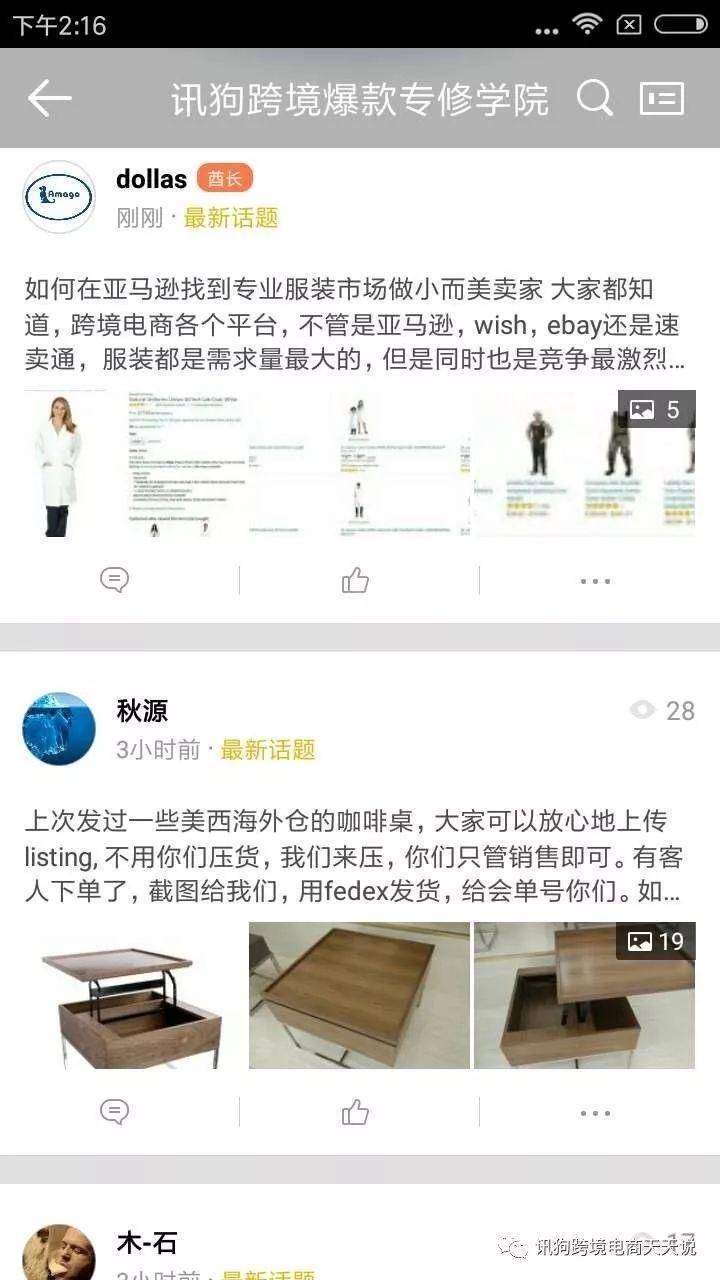This screenshot has width=720, height=1280.
Task: Like dollas's post
Action: (355, 580)
